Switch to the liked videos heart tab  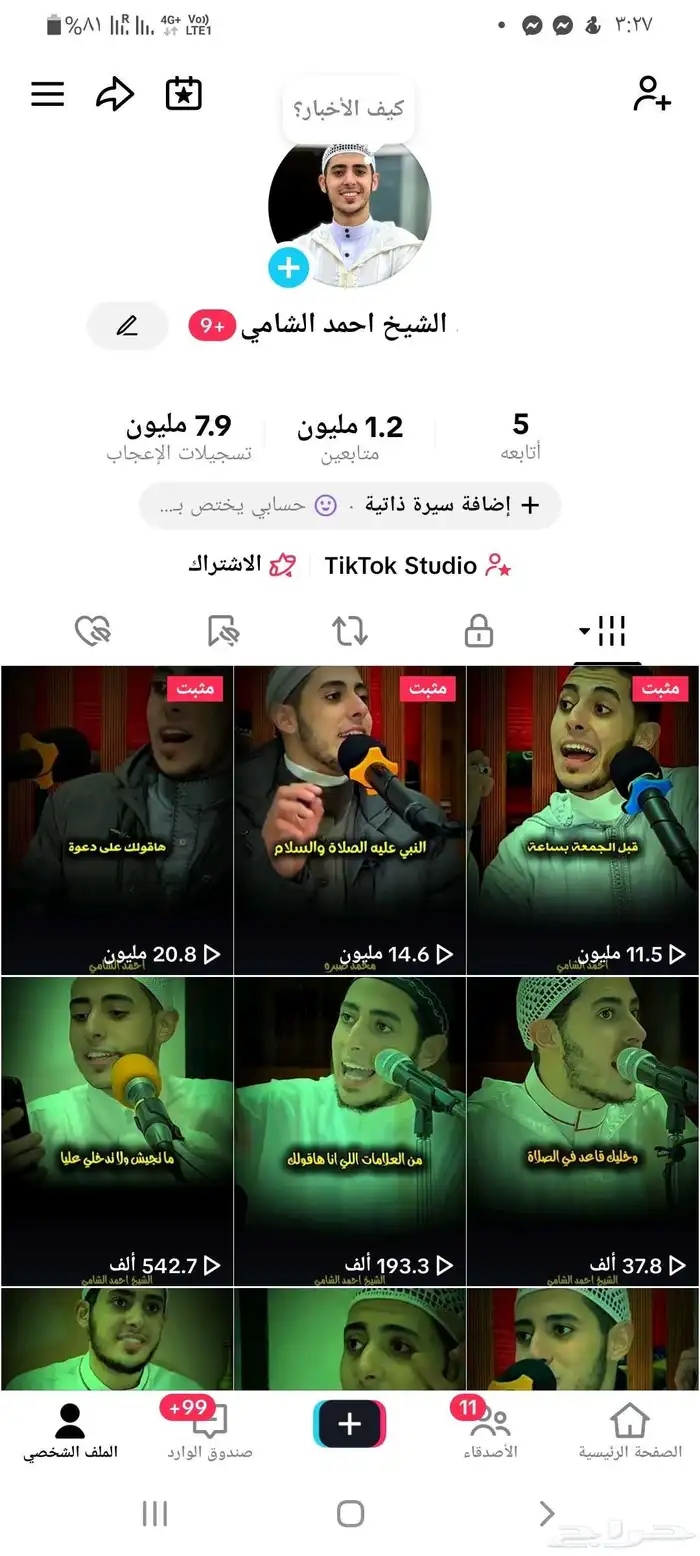click(x=92, y=631)
